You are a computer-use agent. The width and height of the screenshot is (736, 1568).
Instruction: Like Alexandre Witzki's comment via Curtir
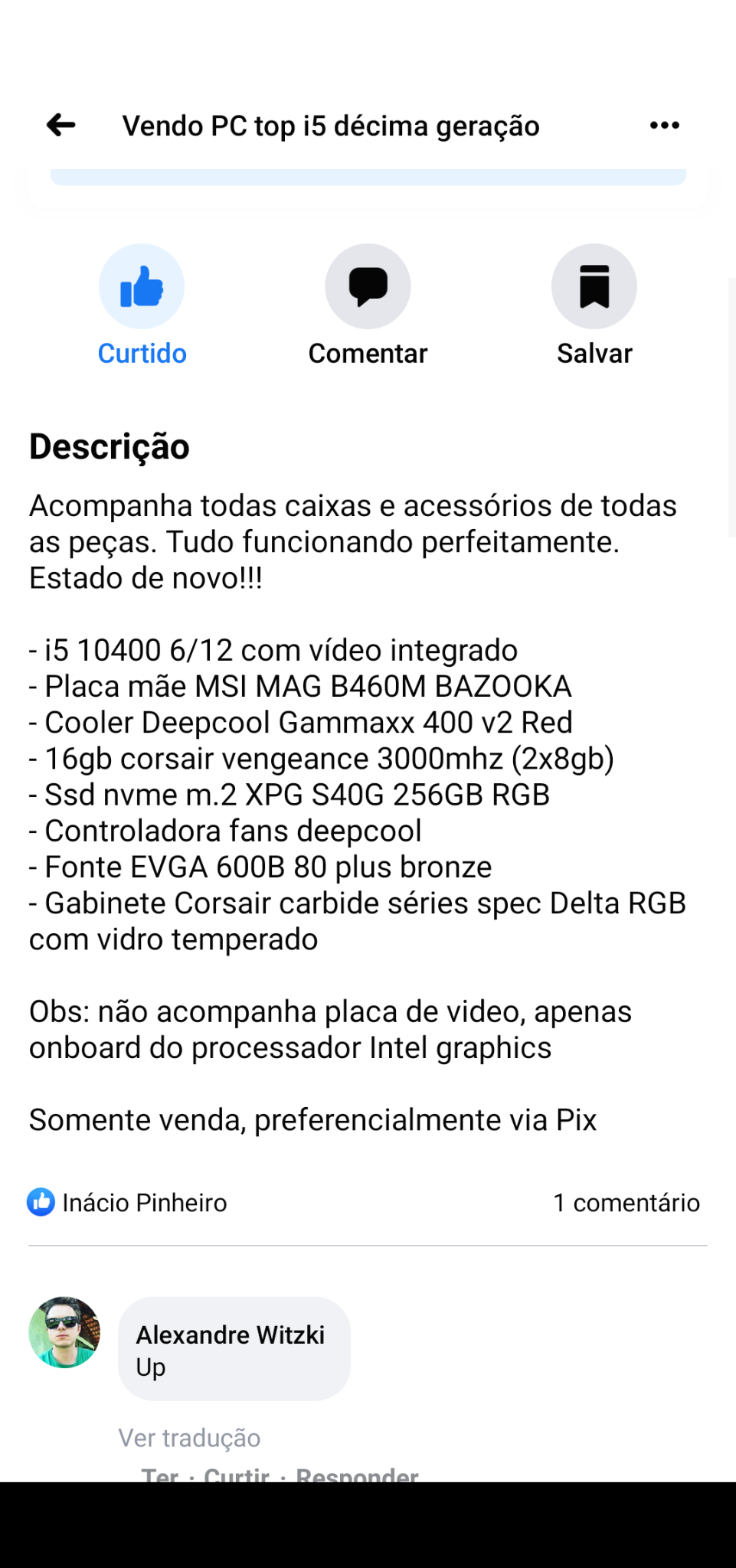pos(237,1474)
